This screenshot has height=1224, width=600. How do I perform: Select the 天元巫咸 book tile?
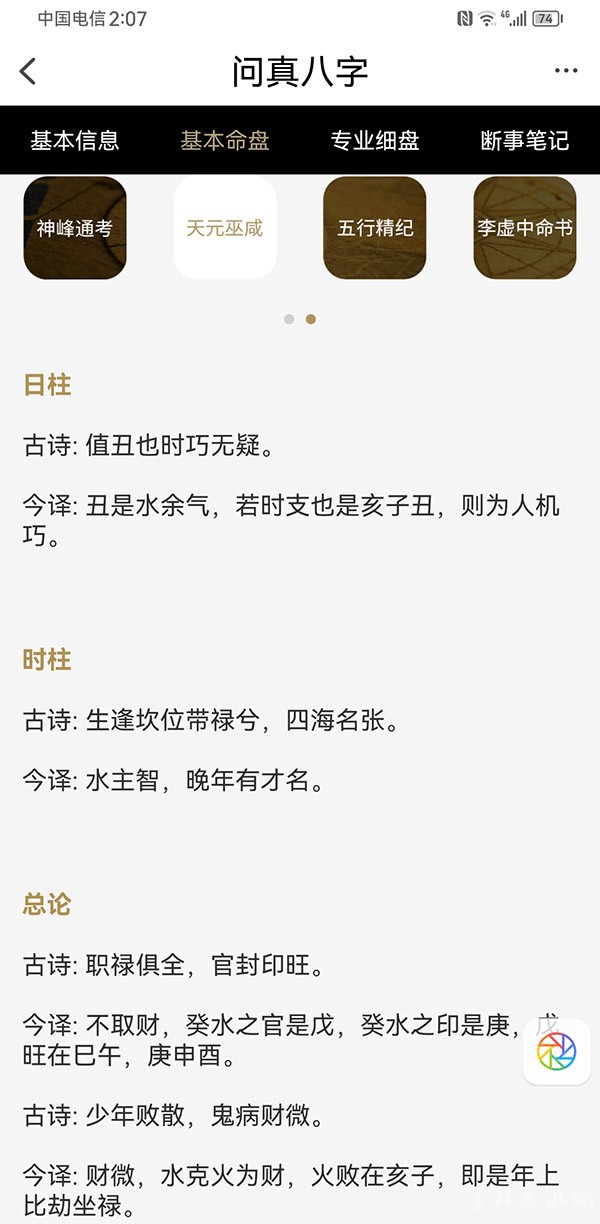(x=225, y=228)
